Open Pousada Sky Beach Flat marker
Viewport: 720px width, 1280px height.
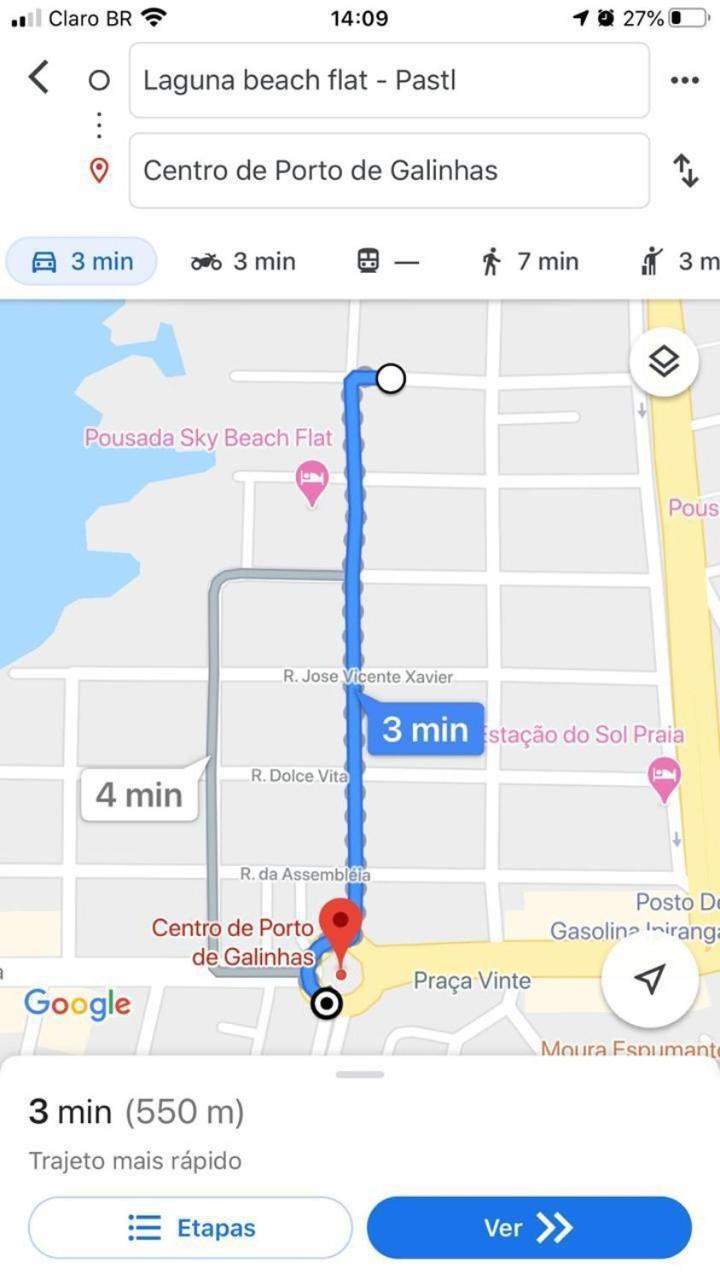point(313,482)
